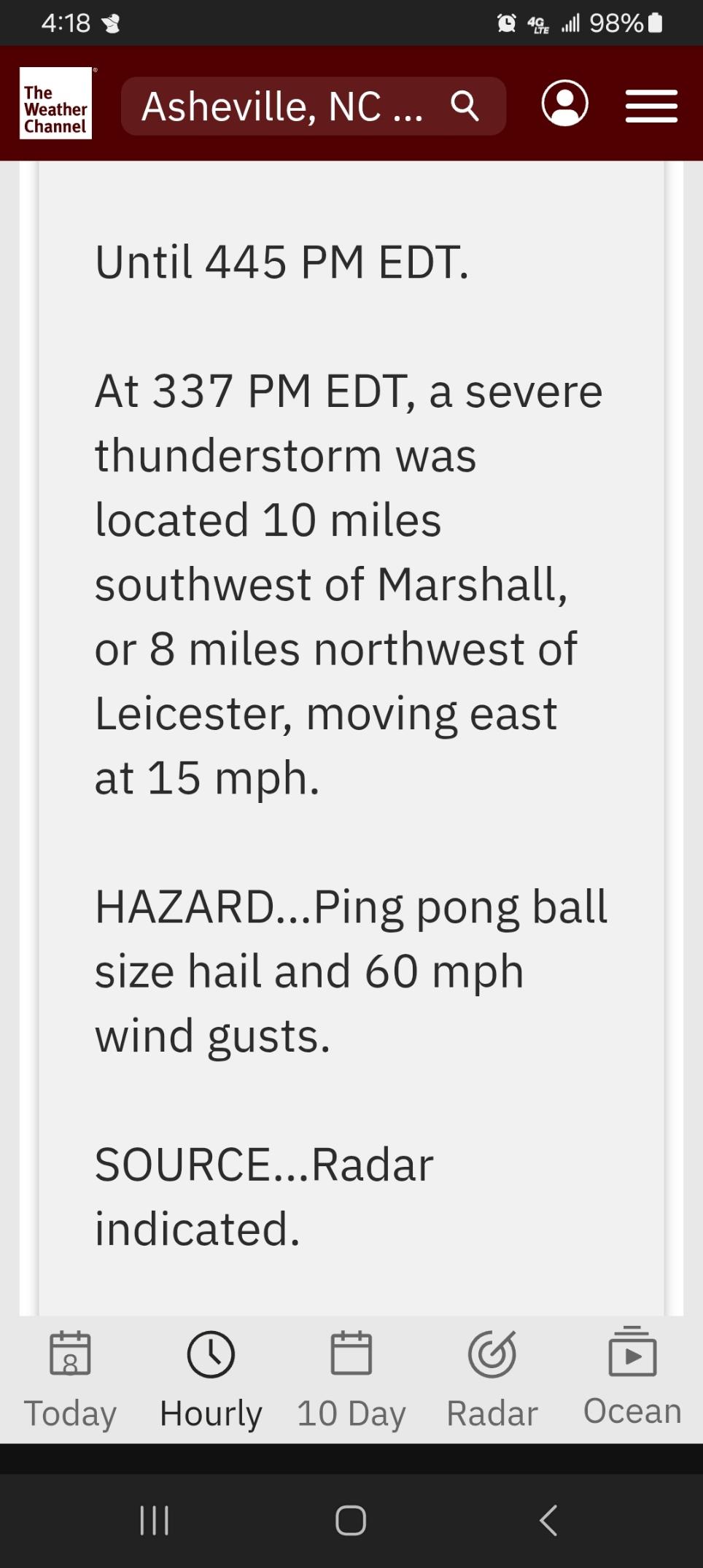703x1568 pixels.
Task: Select the Hourly tab
Action: point(211,1379)
